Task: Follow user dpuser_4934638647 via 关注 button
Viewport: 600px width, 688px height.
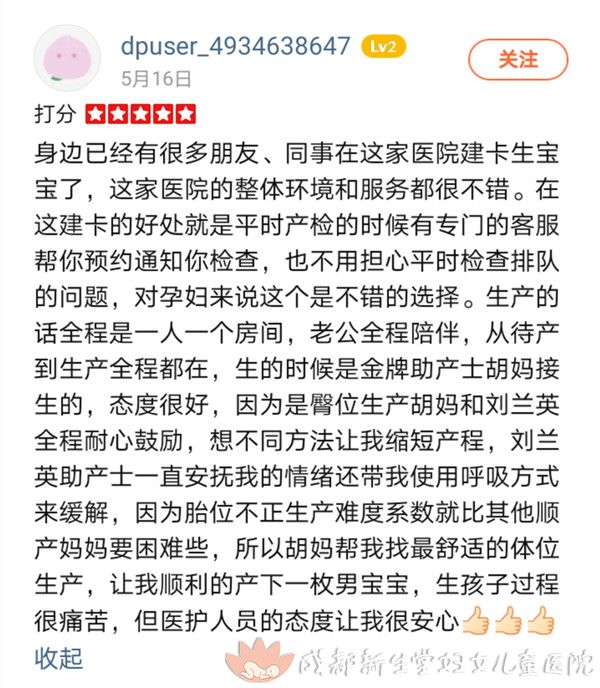Action: [518, 60]
